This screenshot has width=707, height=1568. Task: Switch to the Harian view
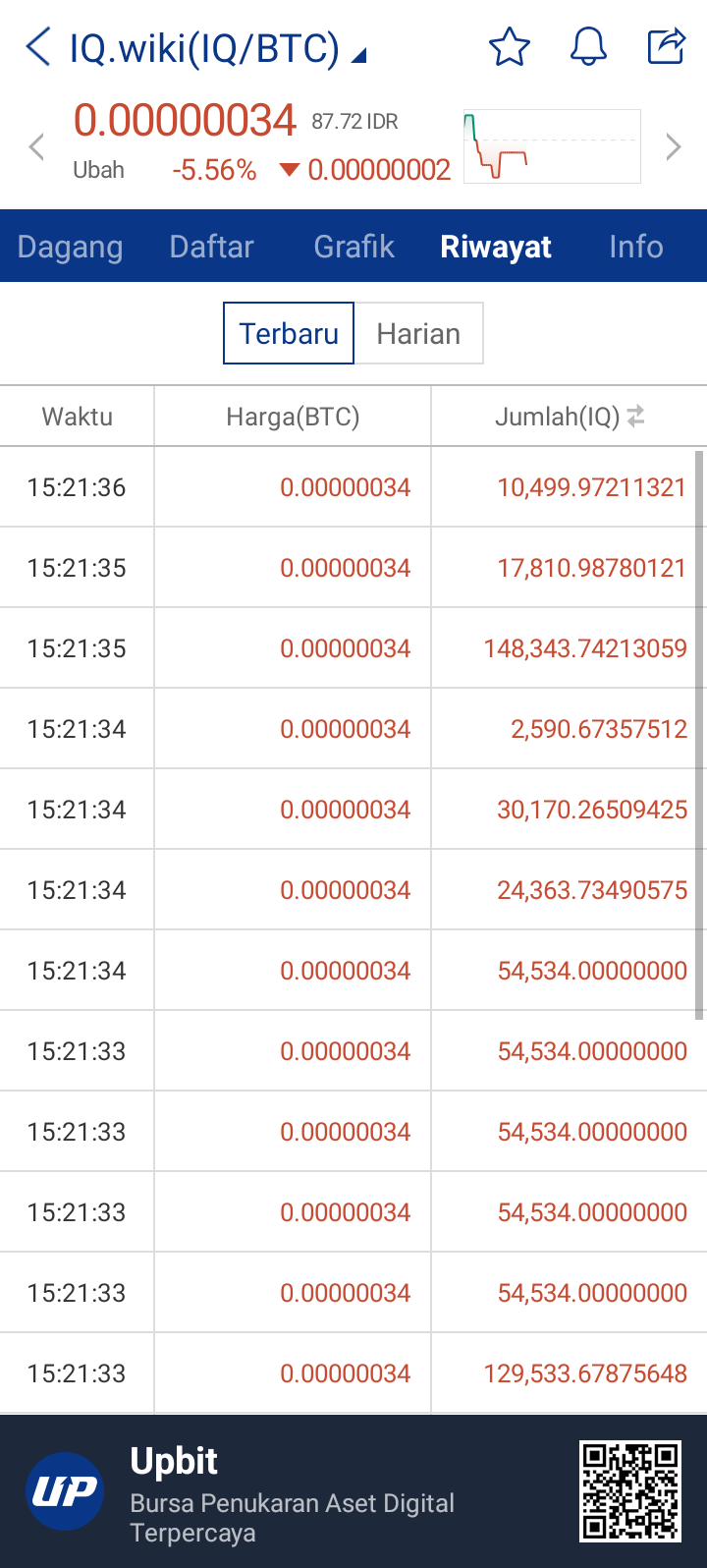click(x=418, y=333)
